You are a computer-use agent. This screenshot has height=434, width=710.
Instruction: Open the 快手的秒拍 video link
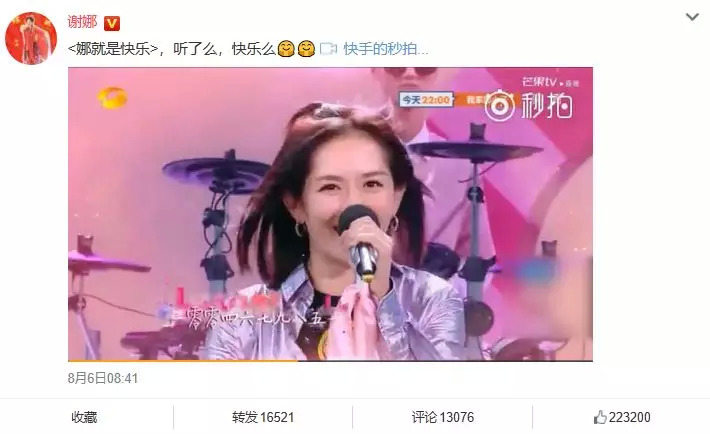tap(385, 48)
